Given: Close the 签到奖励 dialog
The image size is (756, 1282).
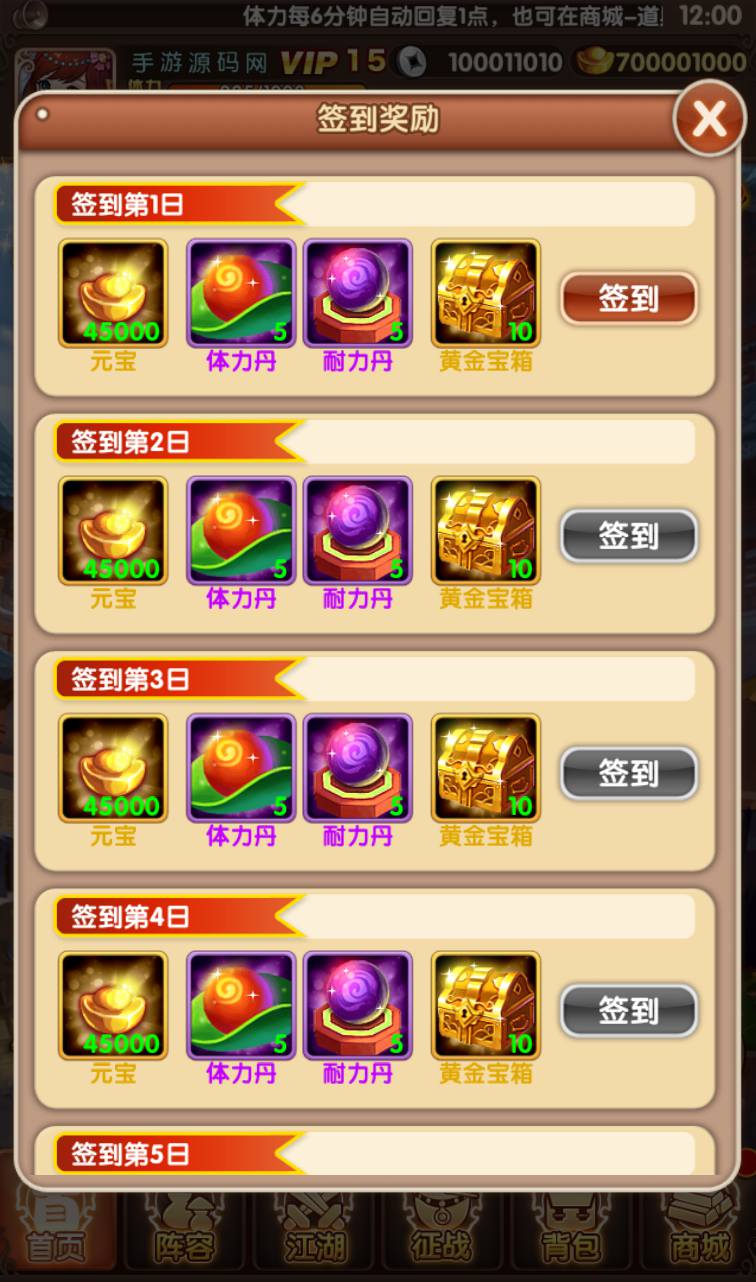Looking at the screenshot, I should pos(709,121).
